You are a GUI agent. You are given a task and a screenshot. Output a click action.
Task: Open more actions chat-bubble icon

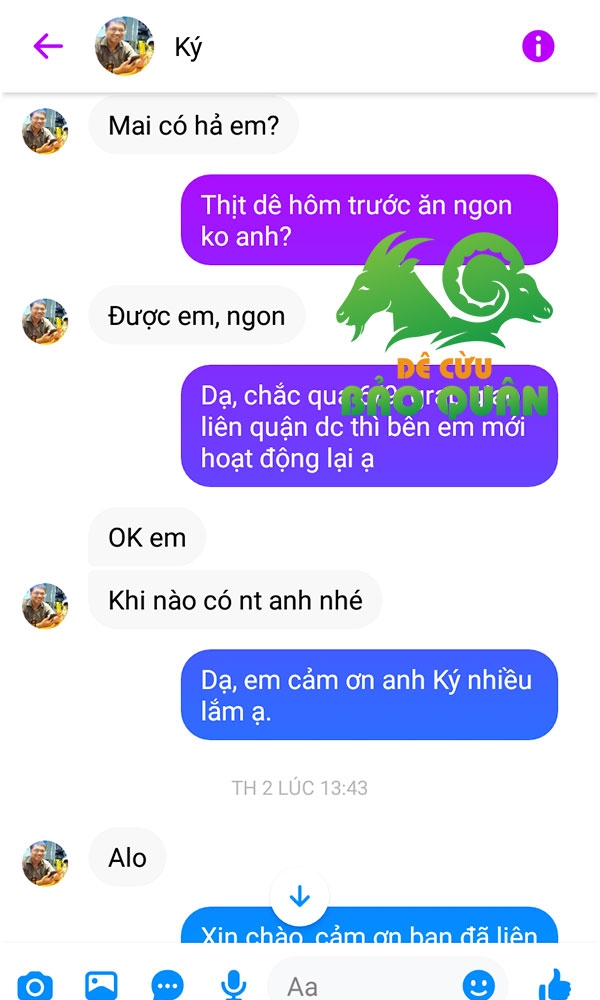(168, 985)
